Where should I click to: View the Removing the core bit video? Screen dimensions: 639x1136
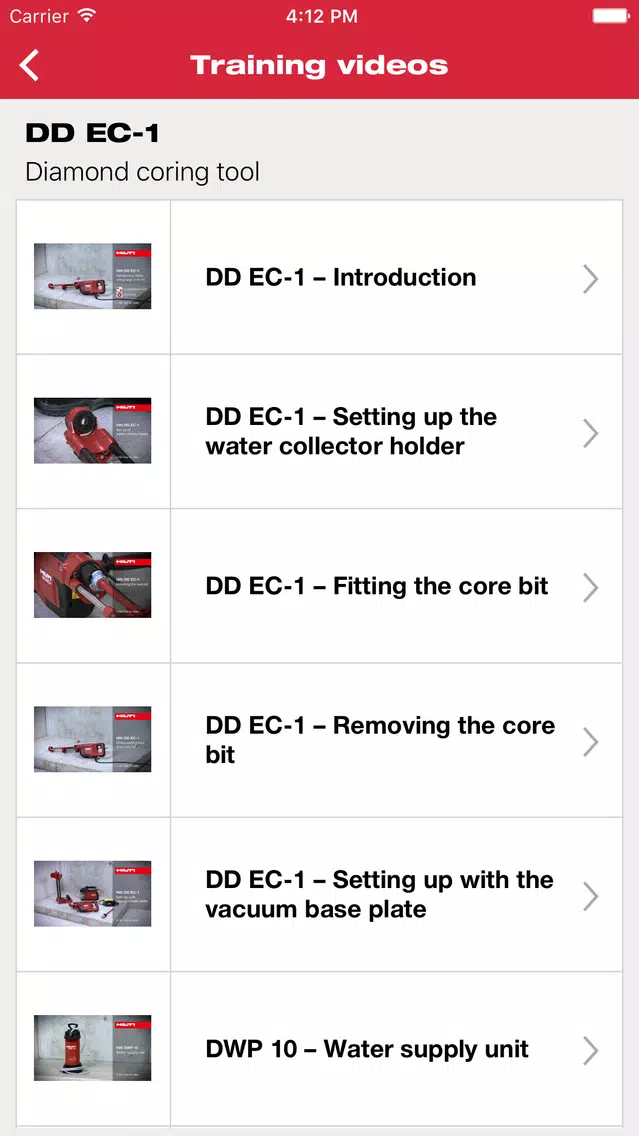pos(380,740)
